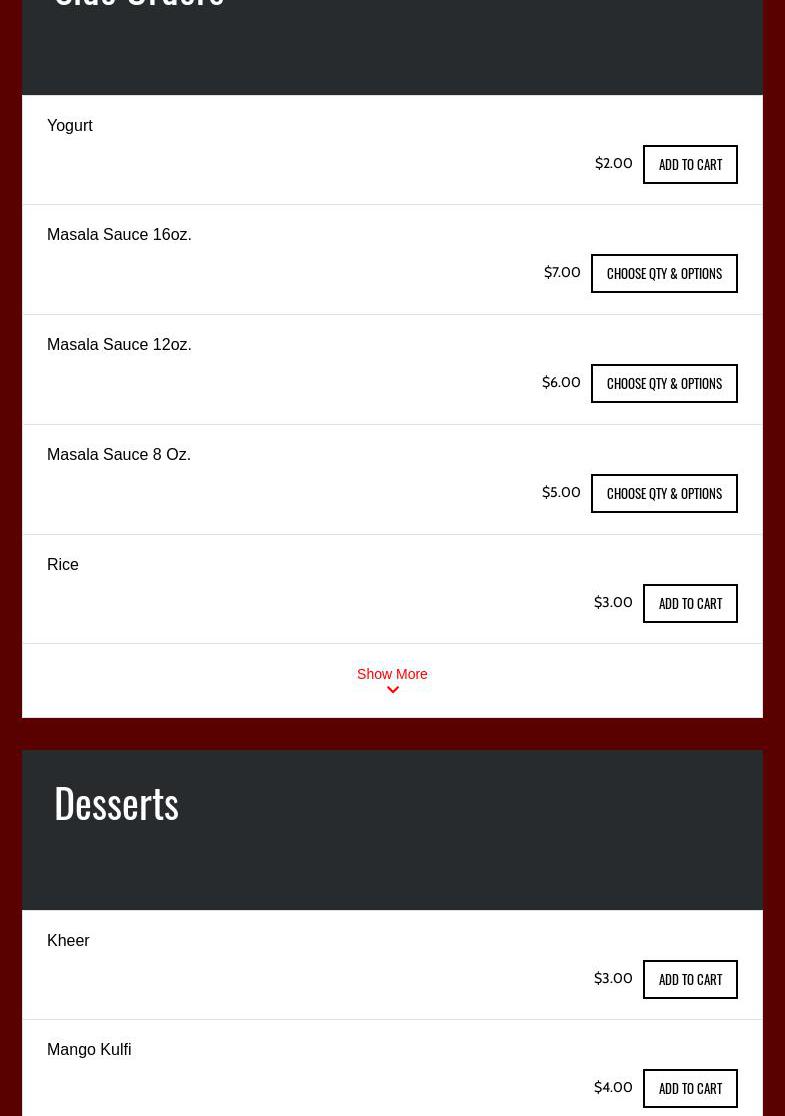785x1116 pixels.
Task: Choose quantity and options for Masala Sauce 12oz.
Action: point(664,383)
